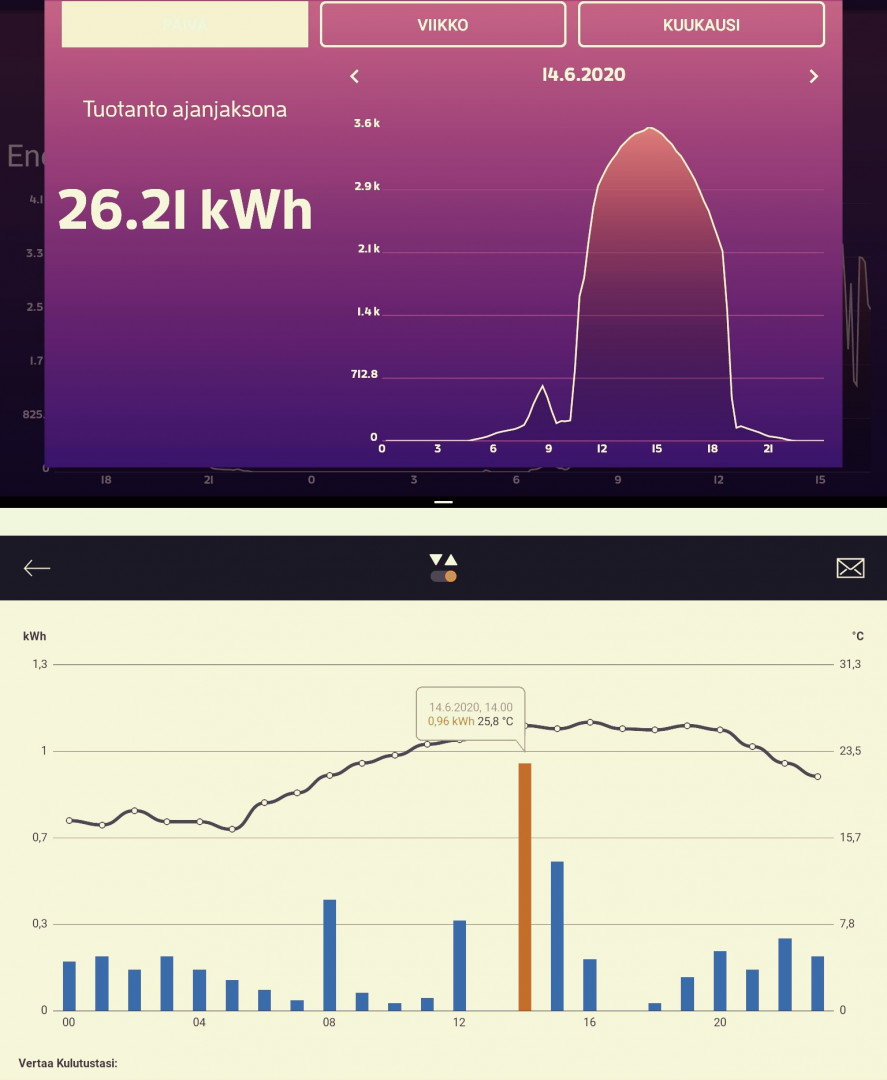Open the envelope mail icon

pos(849,568)
